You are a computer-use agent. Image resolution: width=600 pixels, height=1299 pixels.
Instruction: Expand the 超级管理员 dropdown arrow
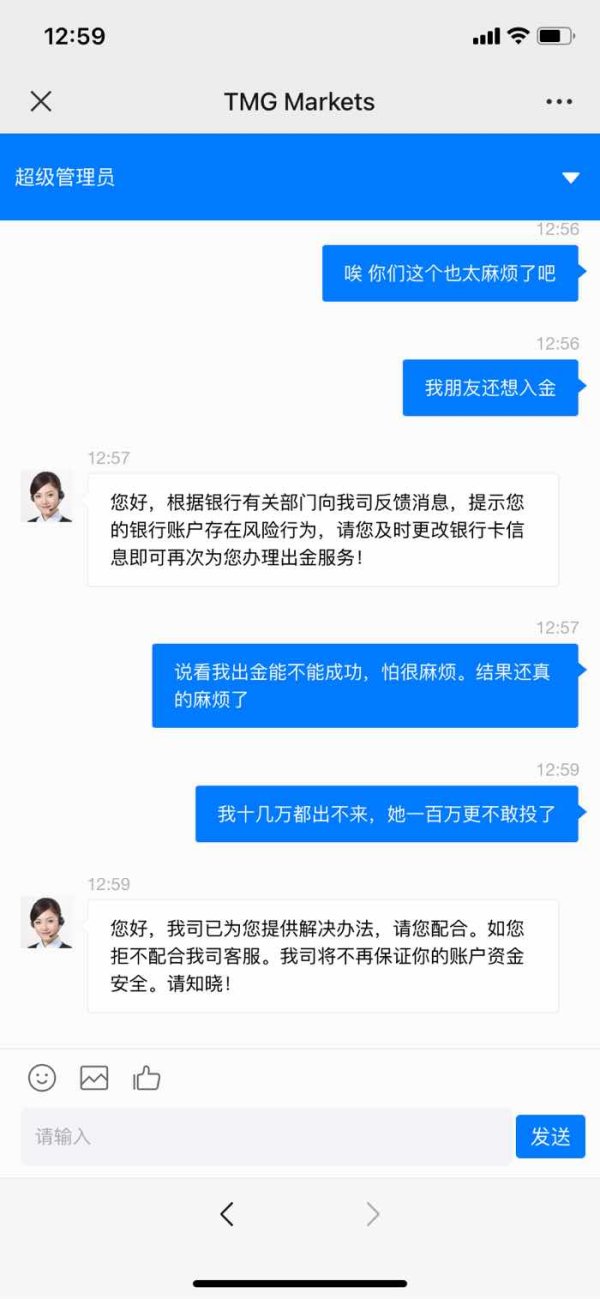coord(570,178)
